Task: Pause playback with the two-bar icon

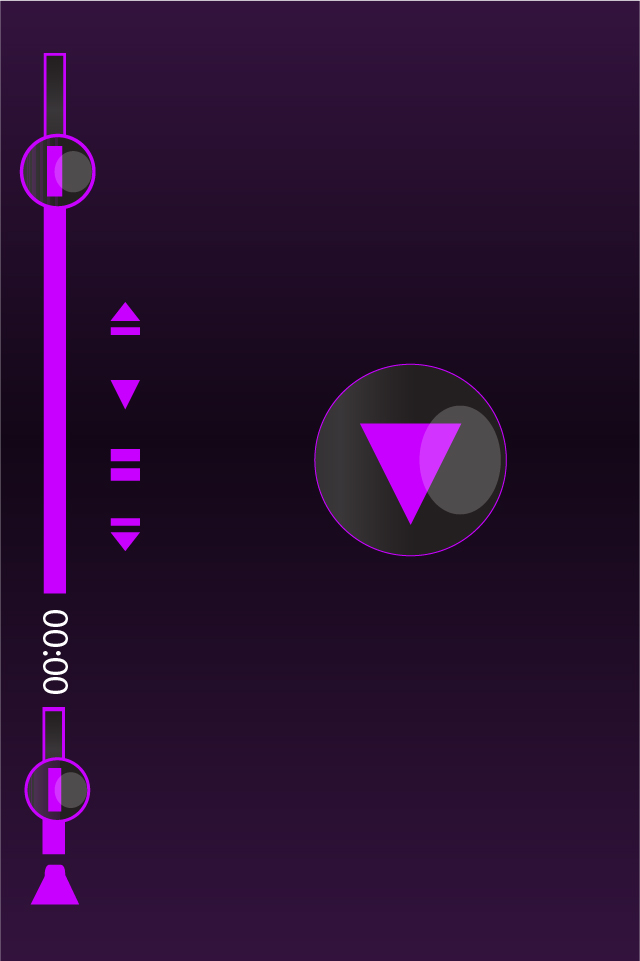Action: (x=125, y=464)
